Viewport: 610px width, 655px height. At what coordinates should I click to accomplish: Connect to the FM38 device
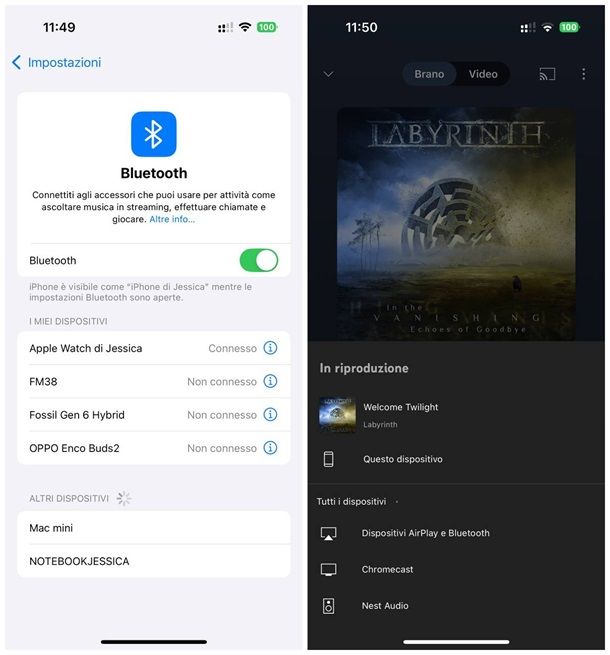coord(100,382)
